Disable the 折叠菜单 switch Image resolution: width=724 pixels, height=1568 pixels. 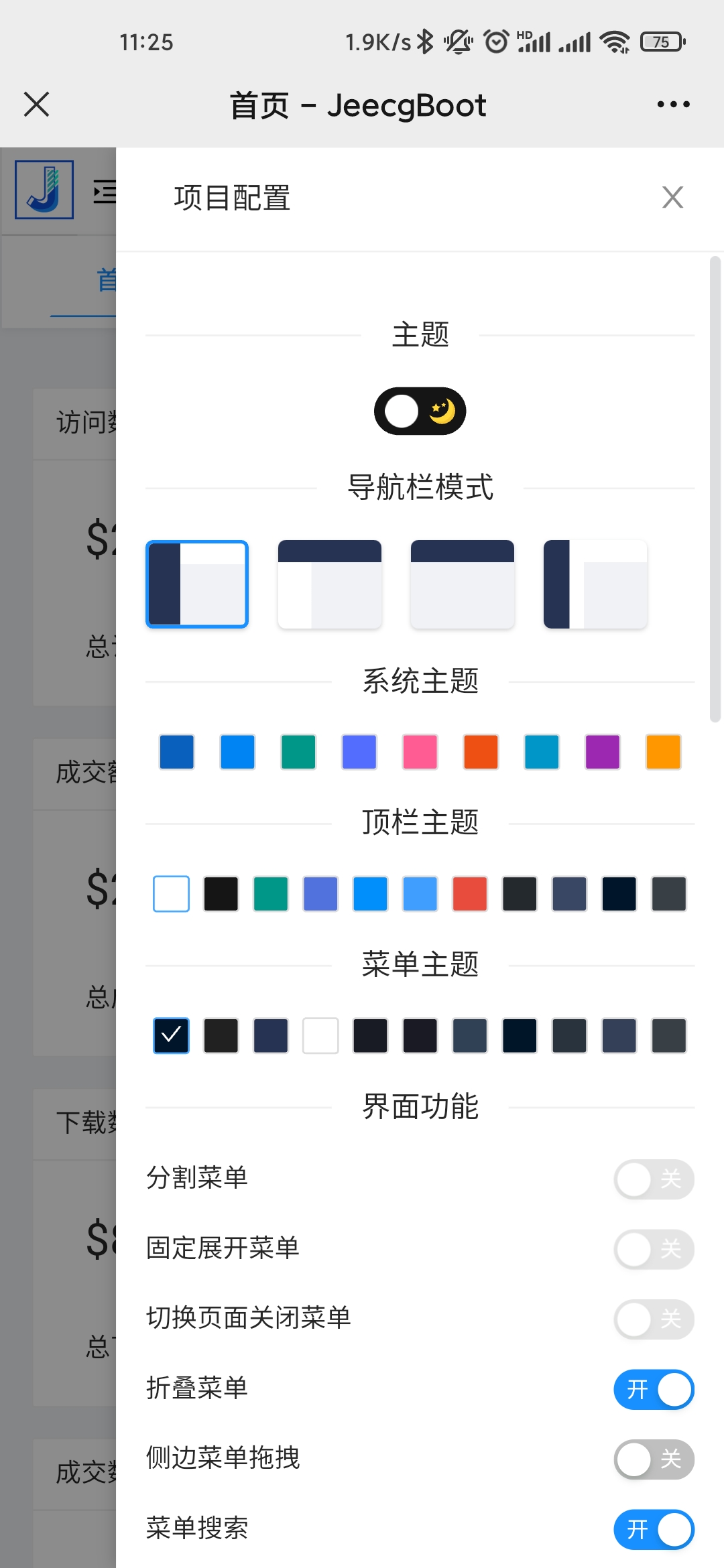654,1390
